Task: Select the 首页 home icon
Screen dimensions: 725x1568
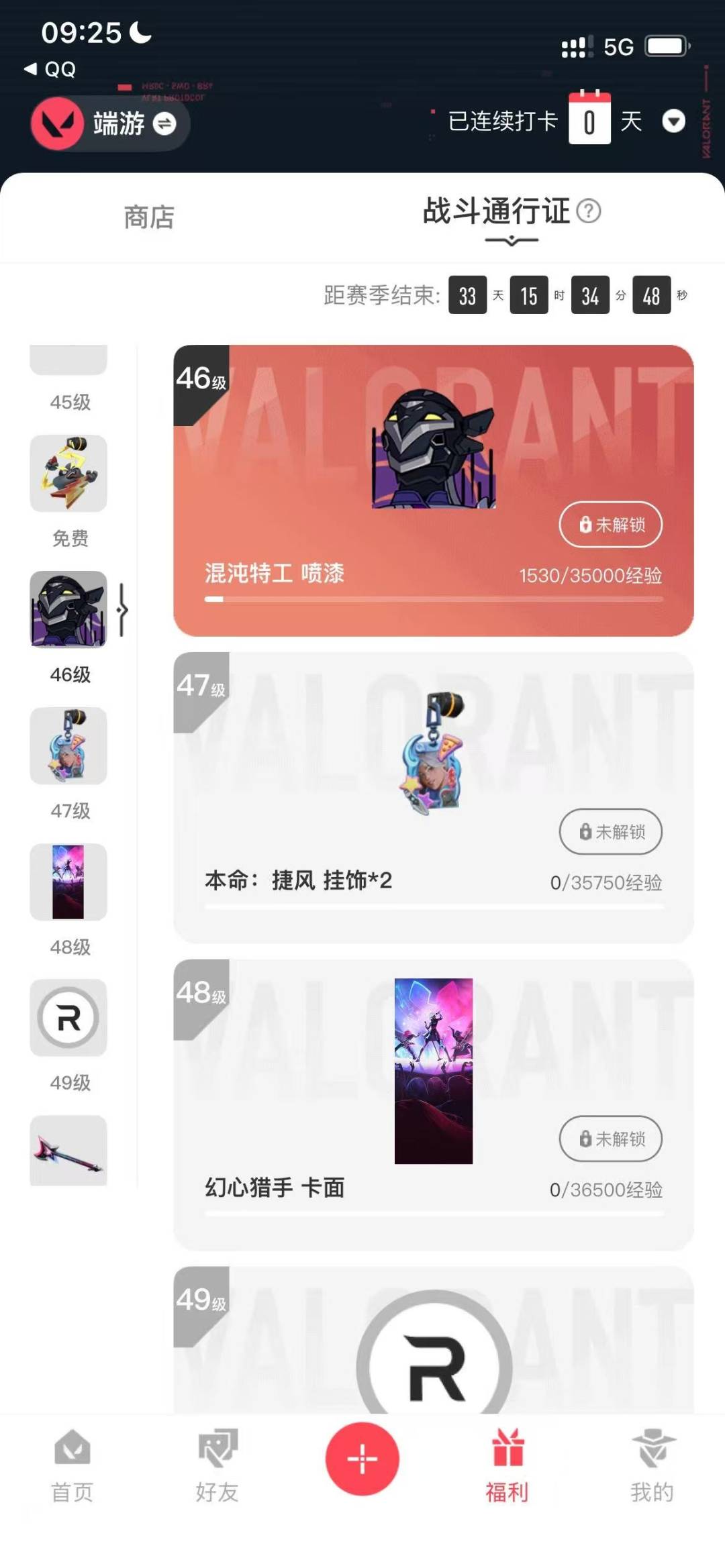Action: [72, 1463]
